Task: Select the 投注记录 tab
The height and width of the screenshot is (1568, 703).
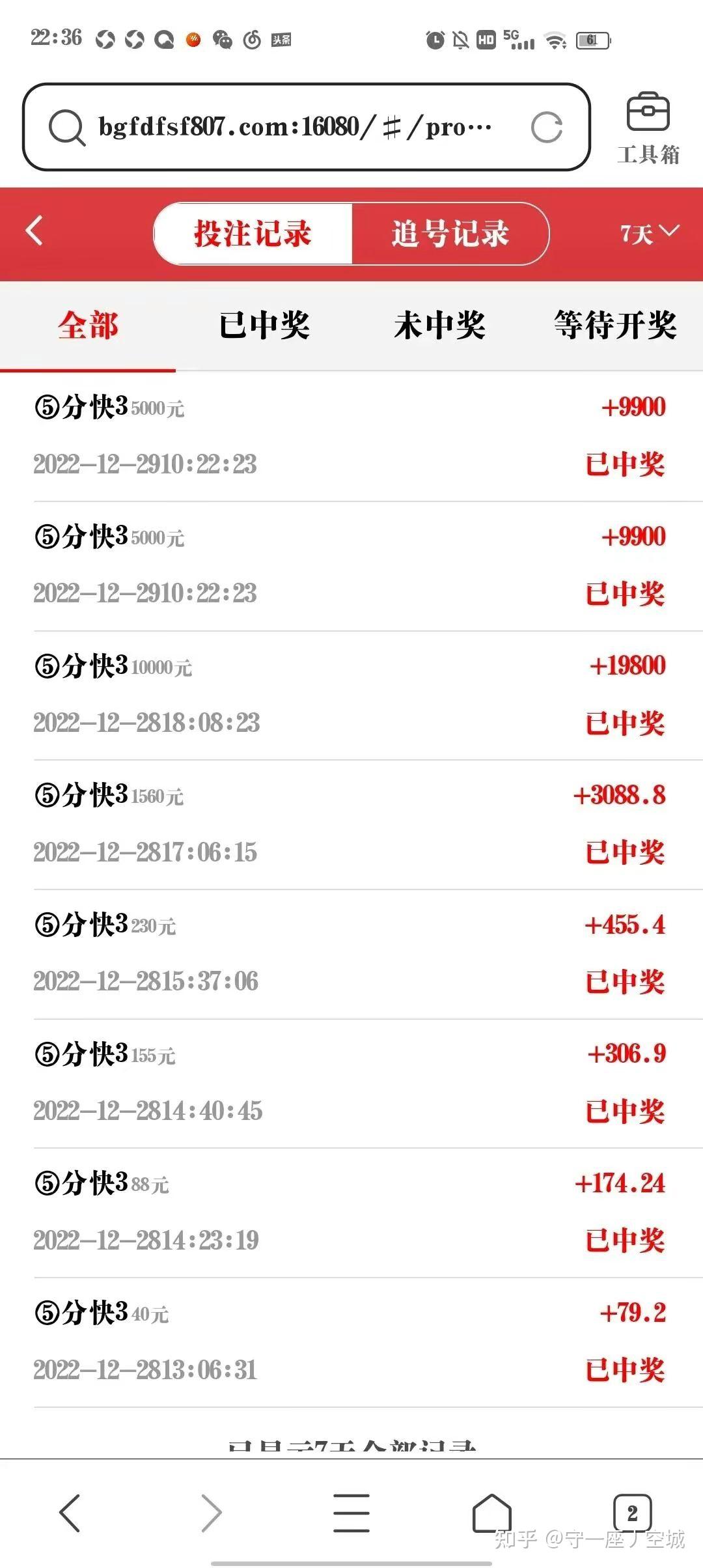Action: (253, 234)
